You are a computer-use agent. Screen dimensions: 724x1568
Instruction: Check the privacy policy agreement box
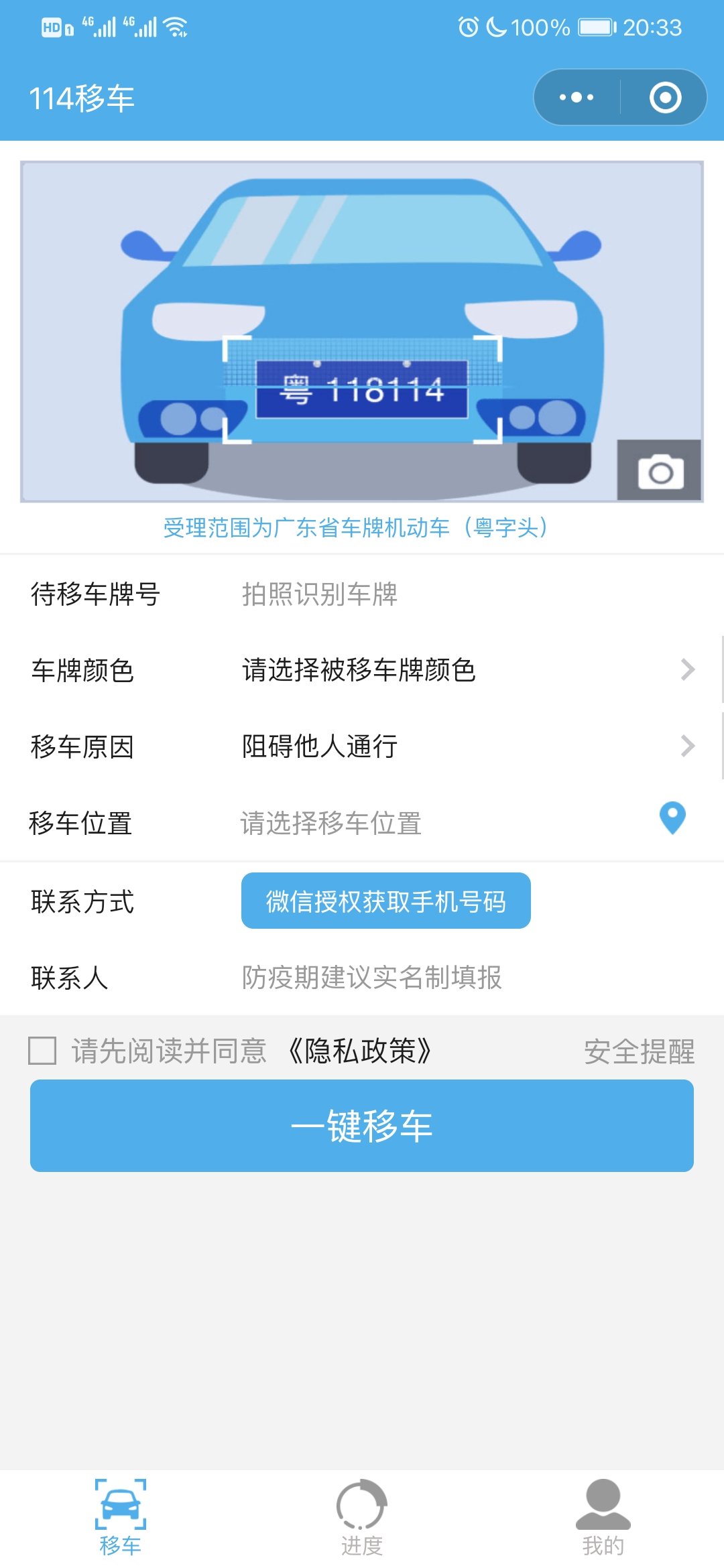point(42,1050)
